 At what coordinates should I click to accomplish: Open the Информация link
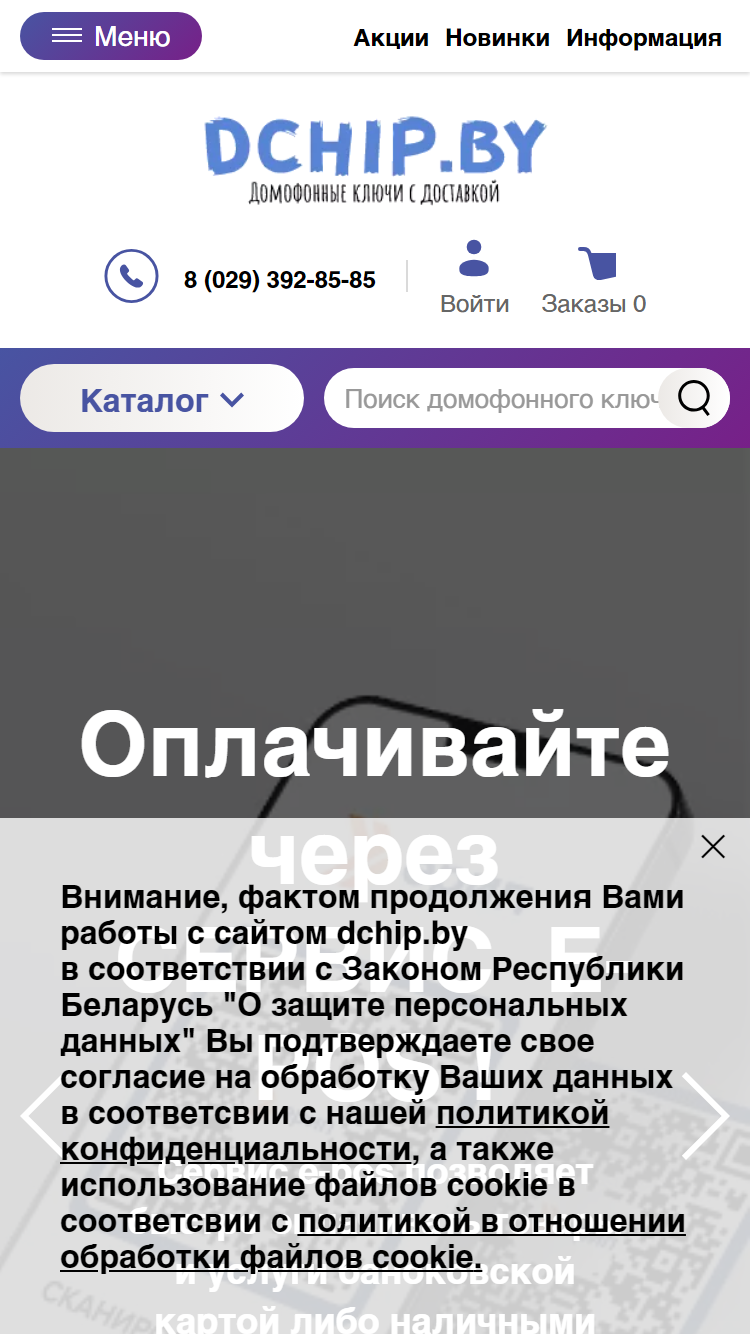[x=644, y=38]
